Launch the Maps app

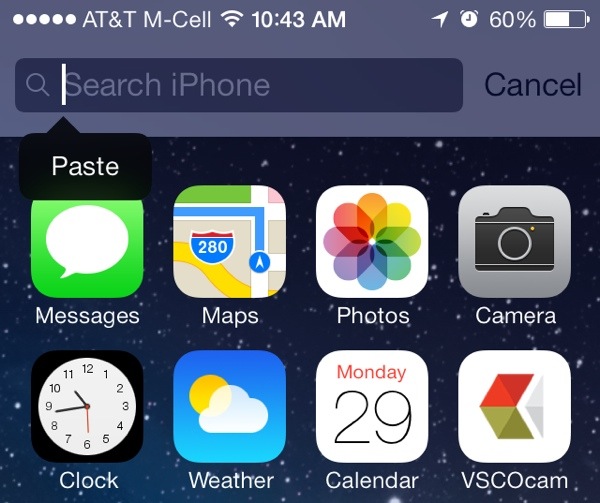click(229, 243)
